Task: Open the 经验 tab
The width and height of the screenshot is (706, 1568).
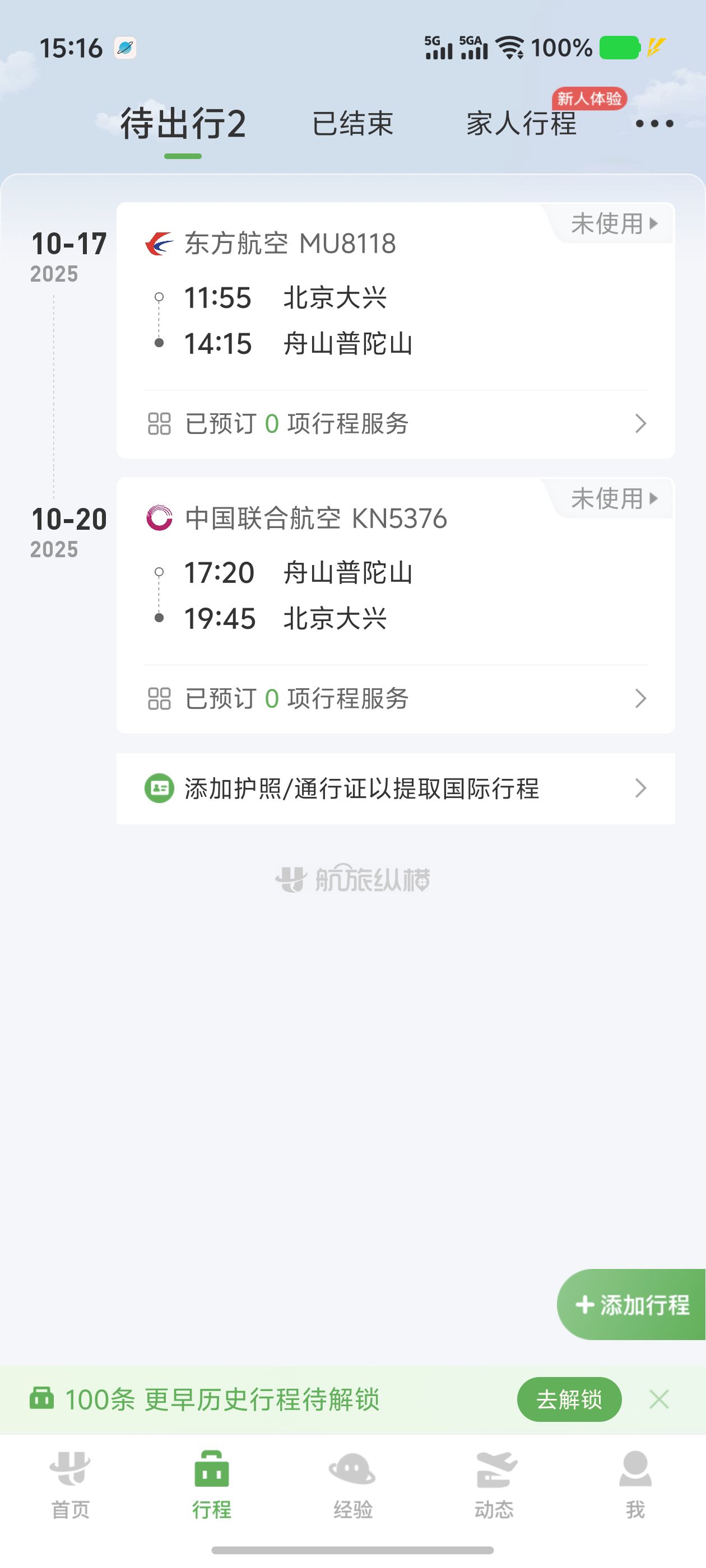Action: [x=352, y=1485]
